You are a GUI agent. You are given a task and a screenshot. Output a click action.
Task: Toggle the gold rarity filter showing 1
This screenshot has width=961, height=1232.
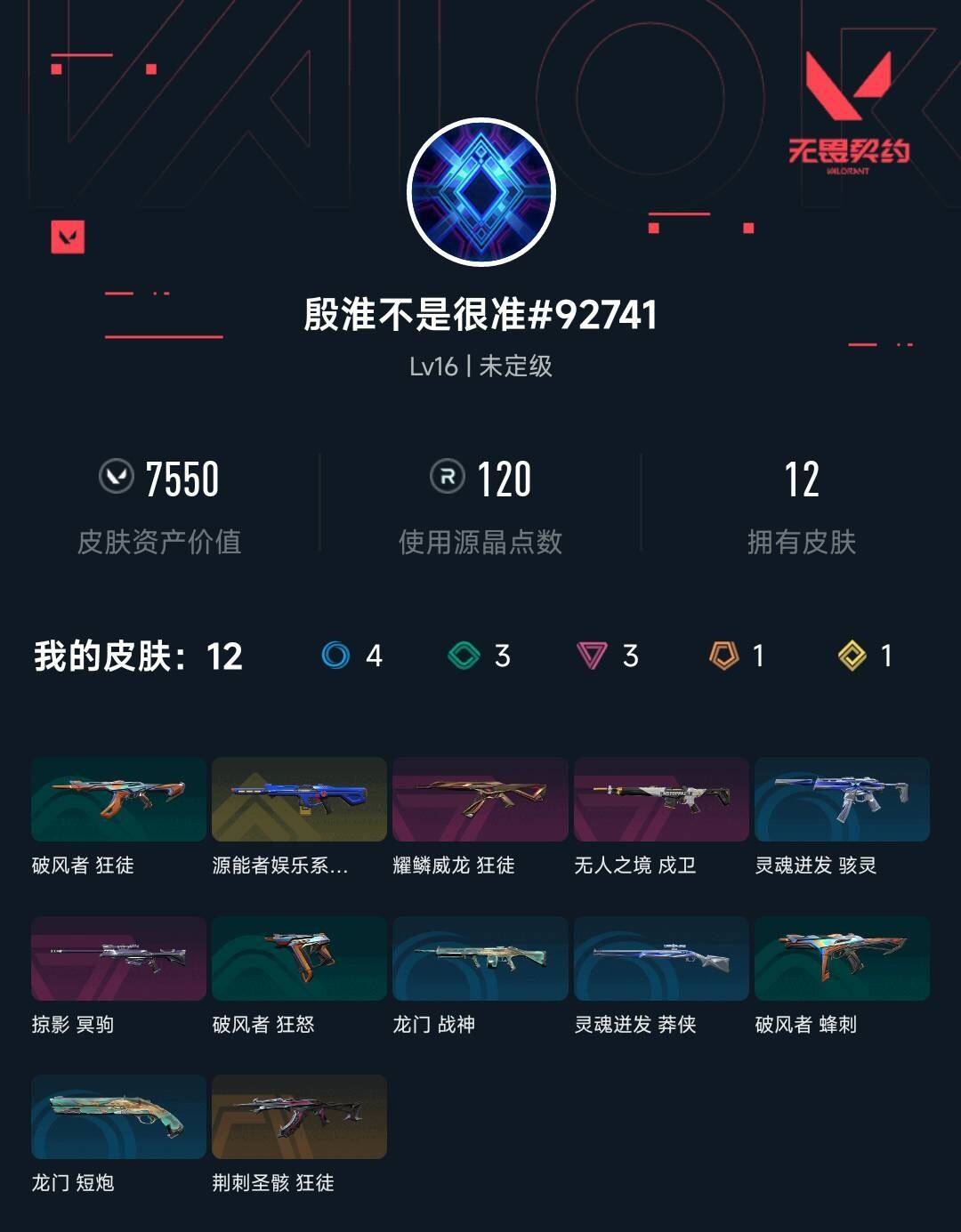pyautogui.click(x=851, y=656)
